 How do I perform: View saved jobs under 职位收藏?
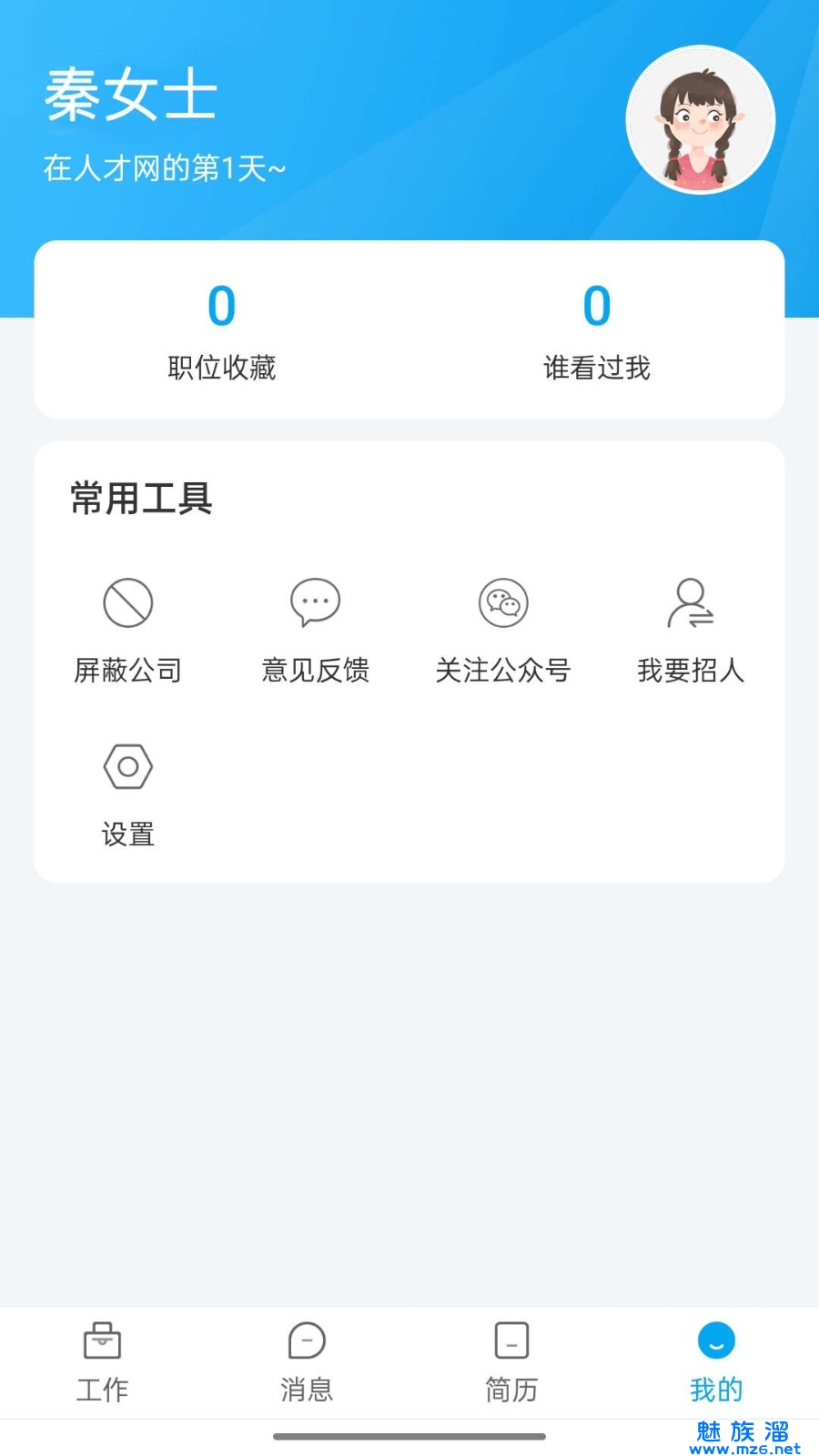click(x=222, y=329)
